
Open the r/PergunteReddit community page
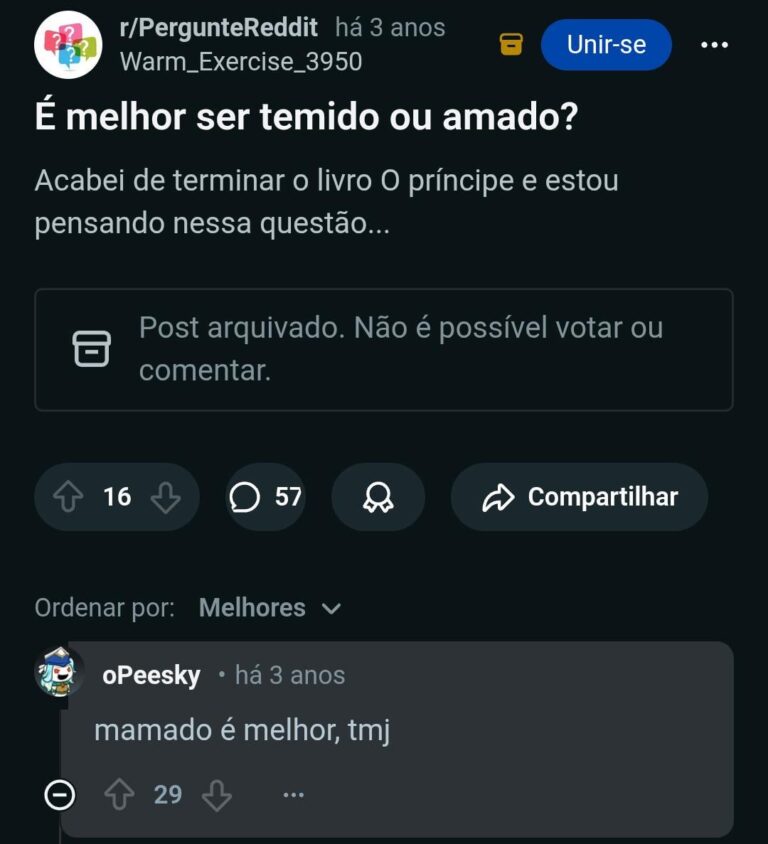click(x=218, y=27)
